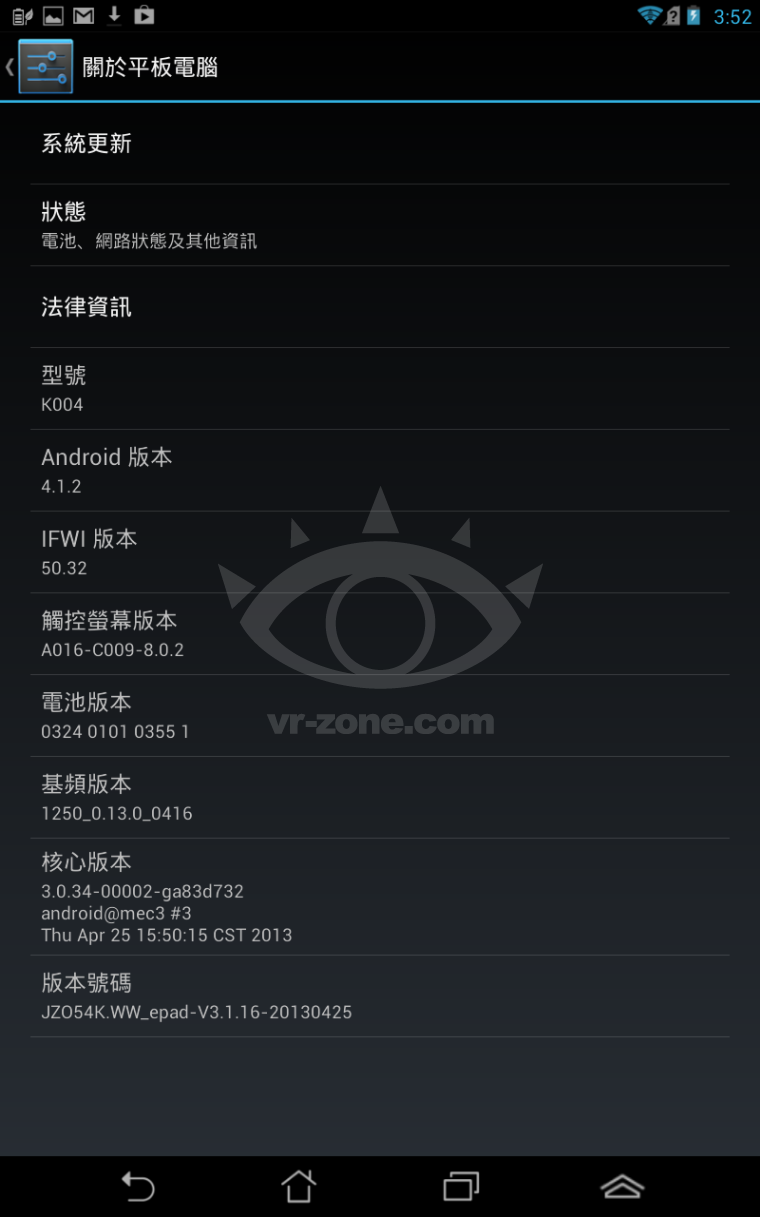This screenshot has height=1217, width=760.
Task: Open 法律資訊 legal information
Action: point(380,307)
